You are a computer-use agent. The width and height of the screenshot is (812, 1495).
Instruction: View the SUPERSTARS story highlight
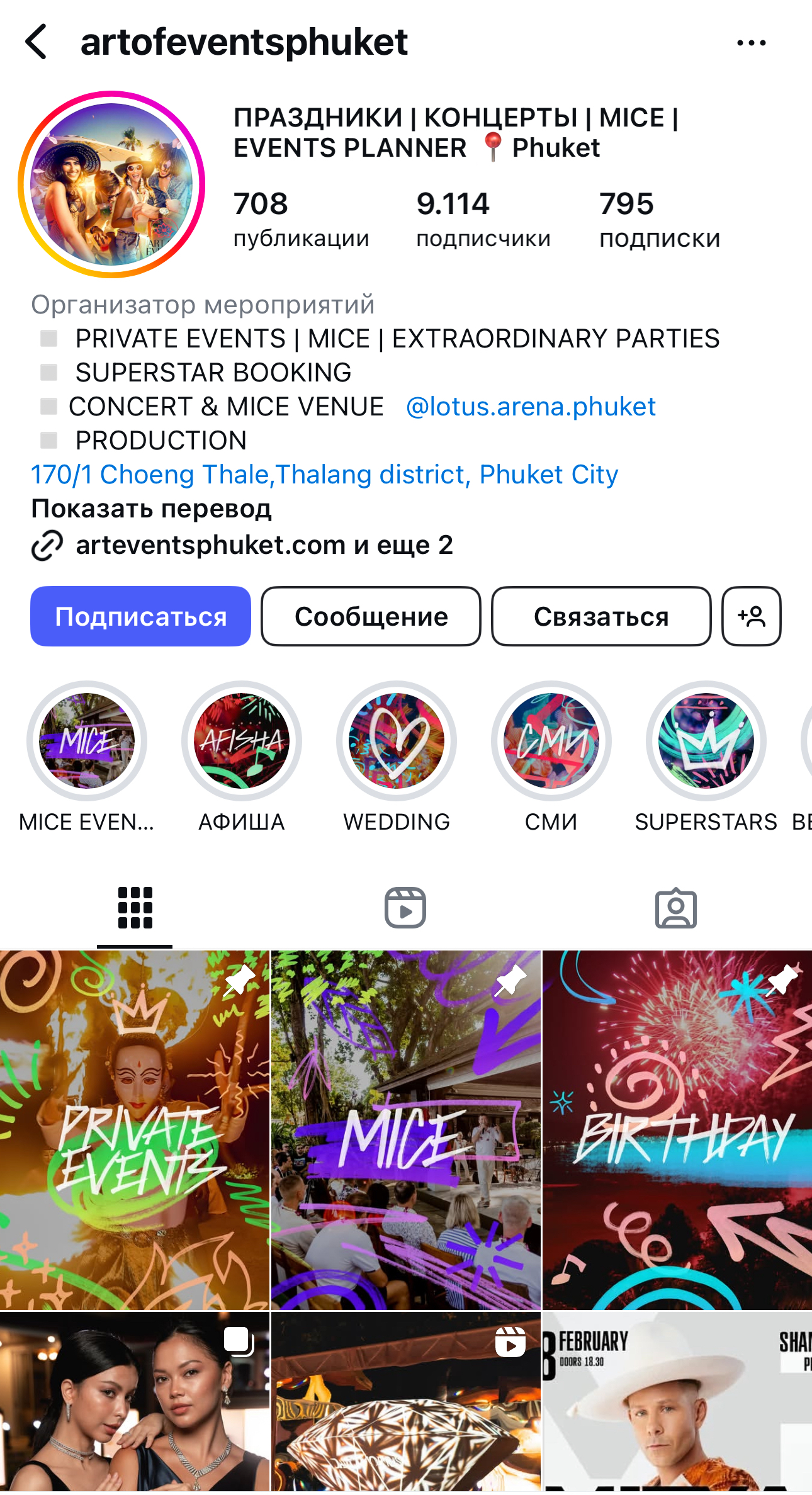(x=706, y=741)
